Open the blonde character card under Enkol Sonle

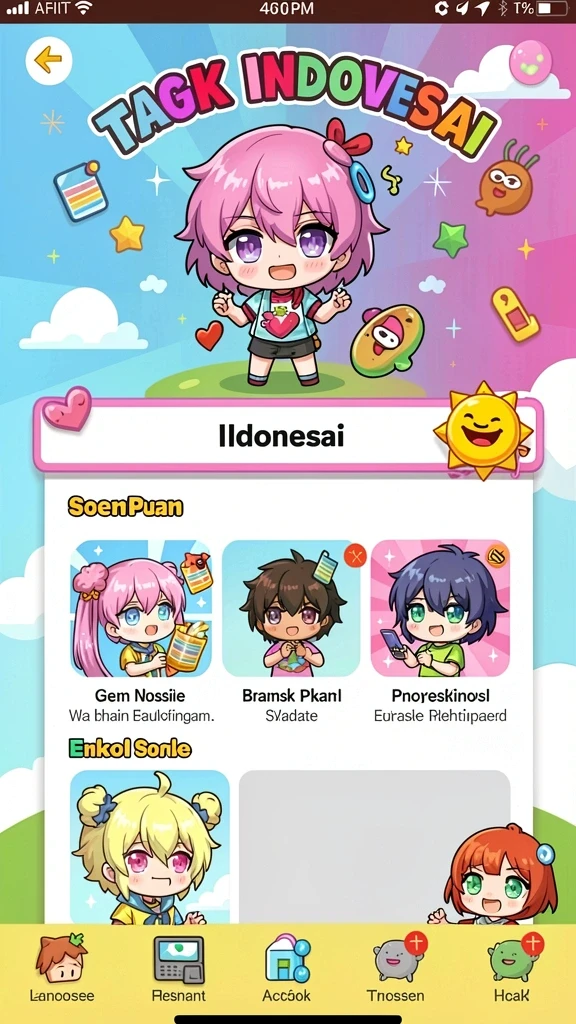[150, 847]
